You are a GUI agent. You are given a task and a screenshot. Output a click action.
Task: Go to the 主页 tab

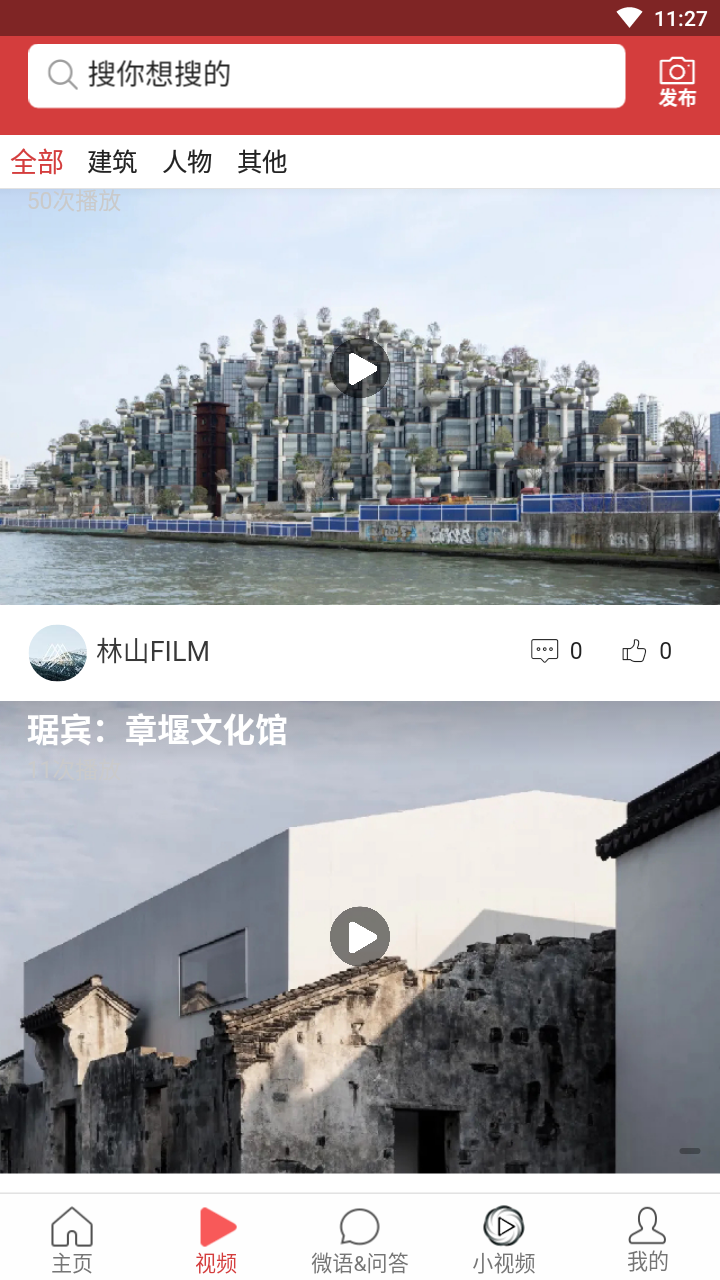click(x=72, y=1238)
